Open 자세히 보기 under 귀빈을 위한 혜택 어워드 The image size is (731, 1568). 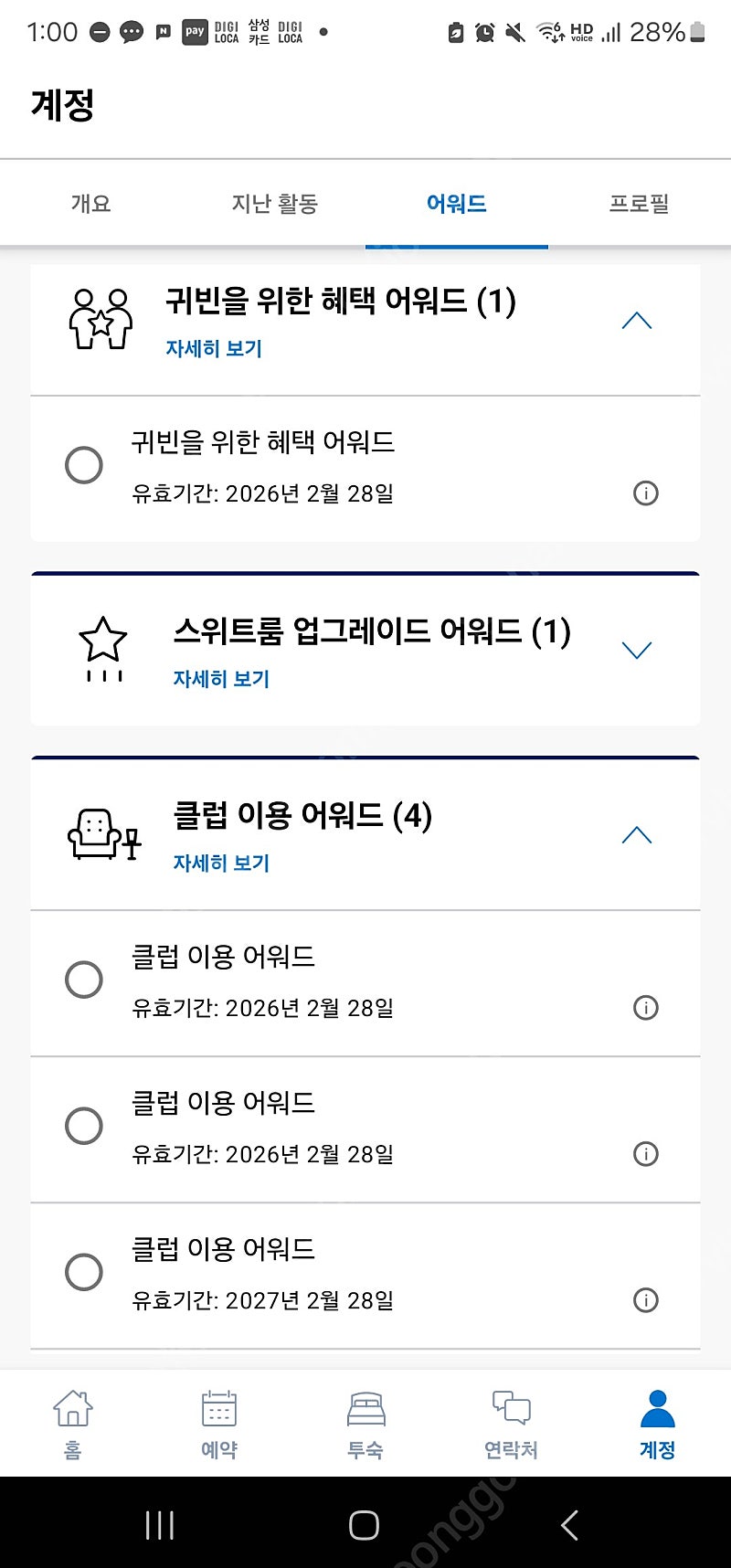214,348
